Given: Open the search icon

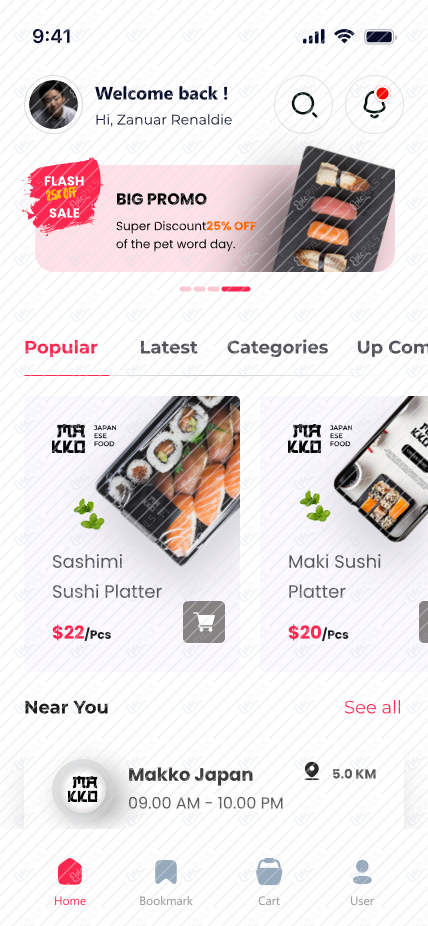Looking at the screenshot, I should tap(303, 105).
